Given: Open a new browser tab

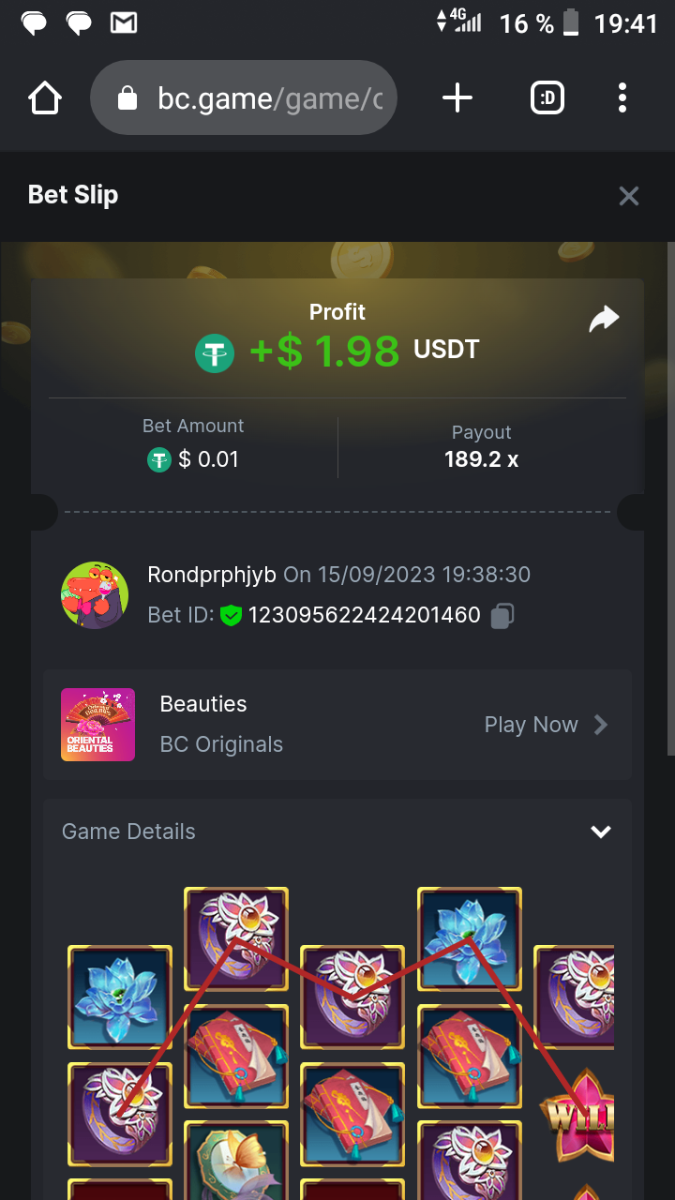Looking at the screenshot, I should [457, 98].
